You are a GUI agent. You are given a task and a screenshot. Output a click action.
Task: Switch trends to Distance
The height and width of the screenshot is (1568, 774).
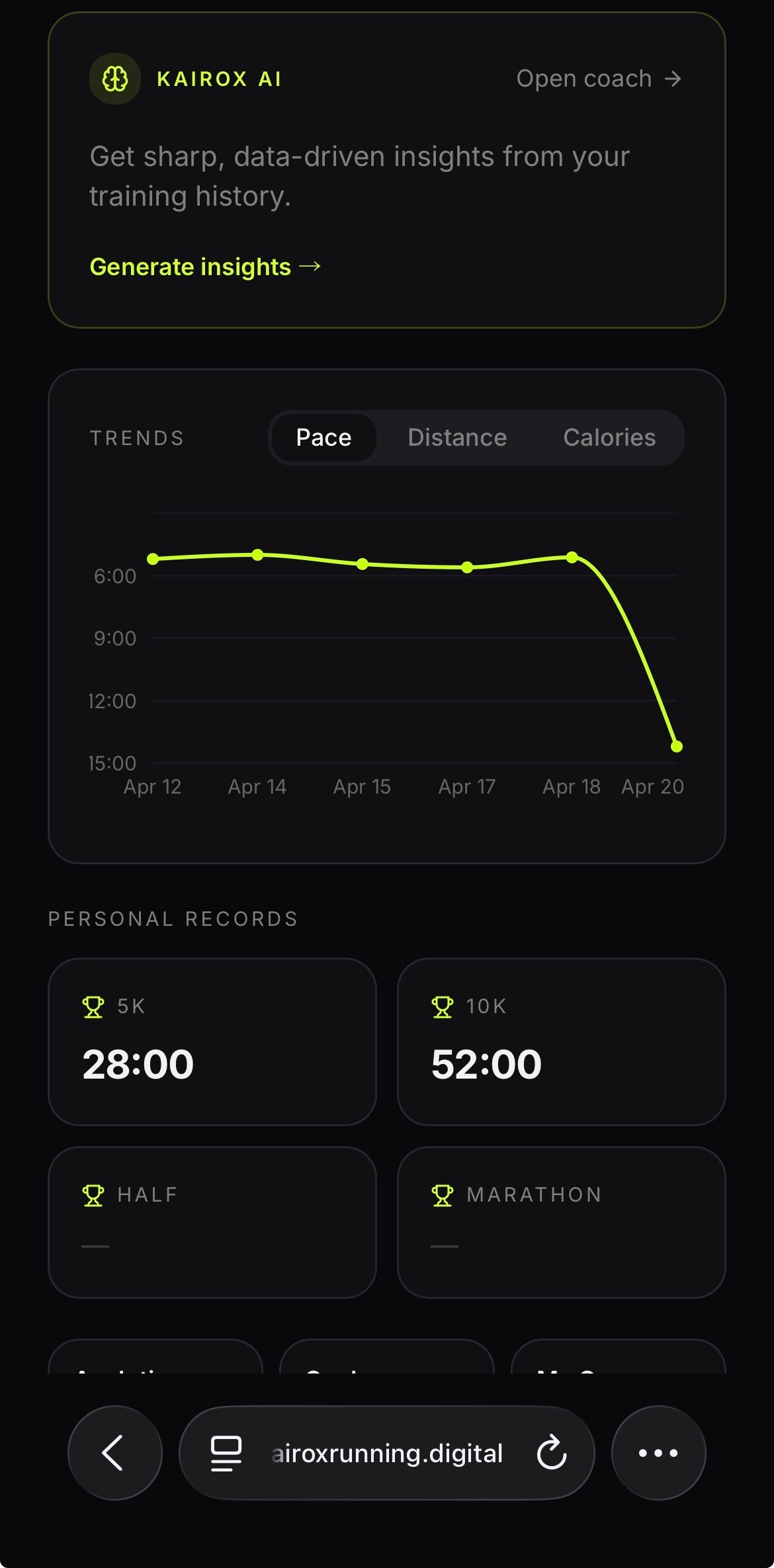coord(457,438)
